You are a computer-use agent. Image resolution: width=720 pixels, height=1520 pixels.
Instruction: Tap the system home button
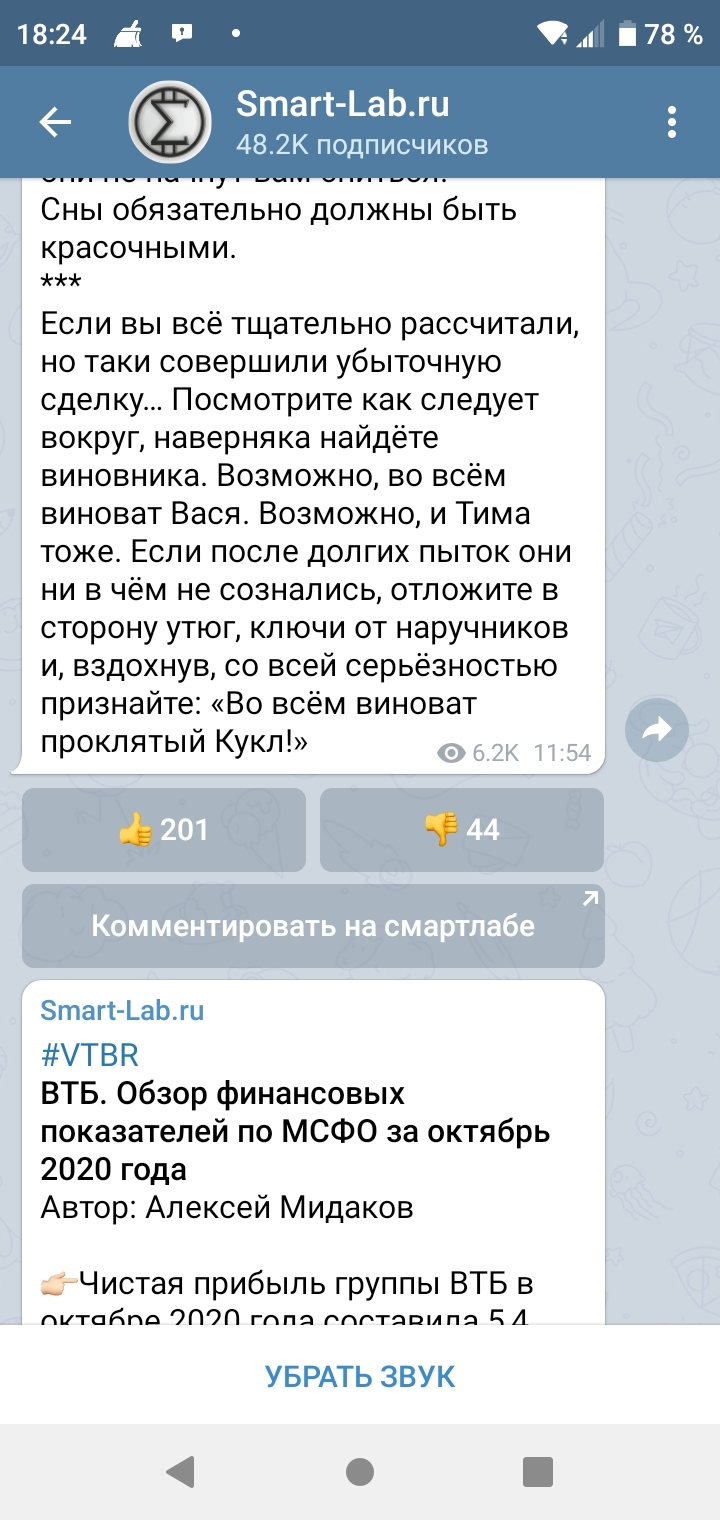tap(360, 1471)
